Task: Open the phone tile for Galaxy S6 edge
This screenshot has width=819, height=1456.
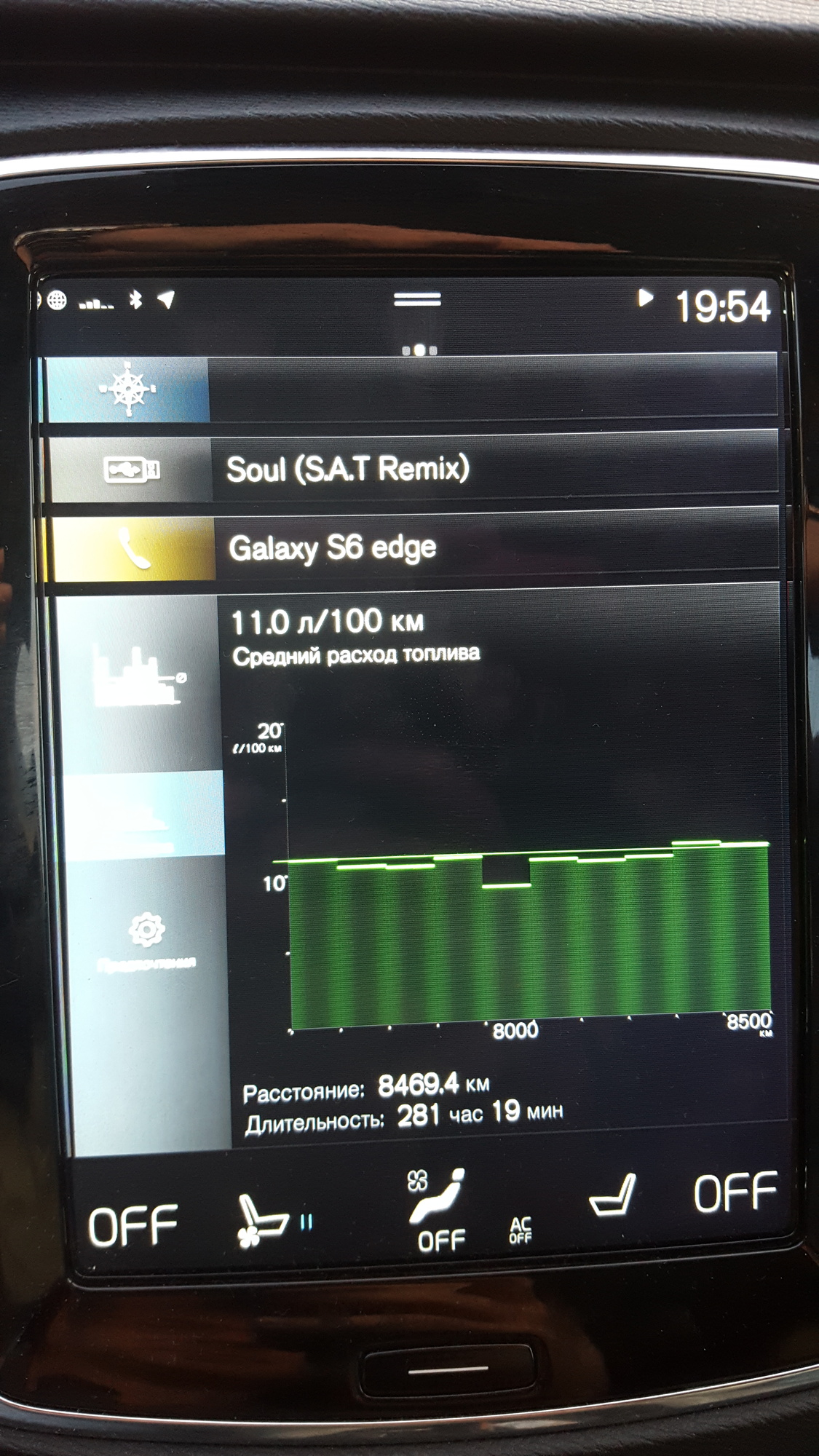Action: [x=413, y=547]
